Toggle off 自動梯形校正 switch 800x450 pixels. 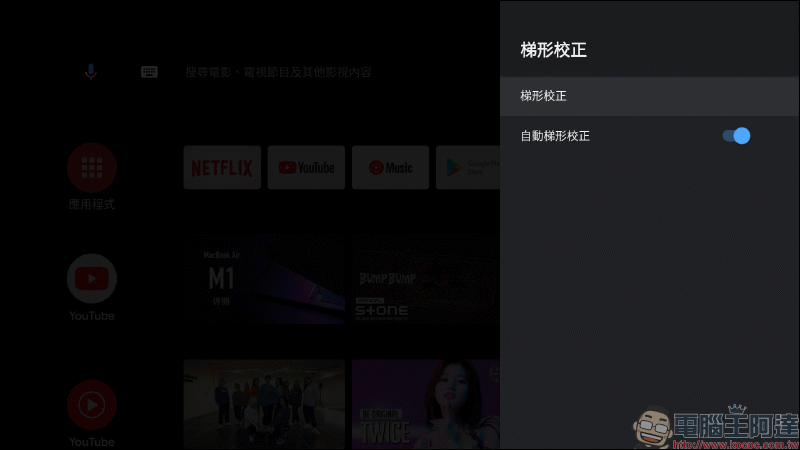click(736, 136)
